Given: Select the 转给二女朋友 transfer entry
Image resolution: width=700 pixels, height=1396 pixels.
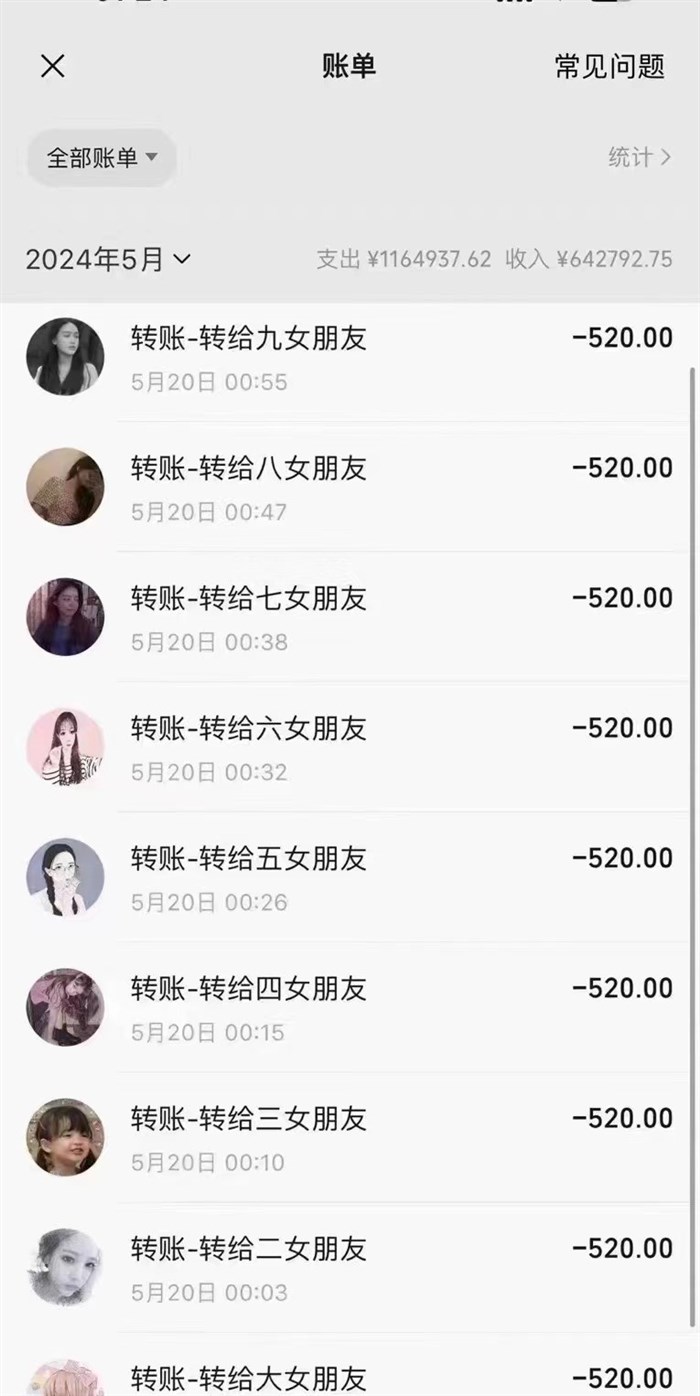Looking at the screenshot, I should click(350, 1267).
